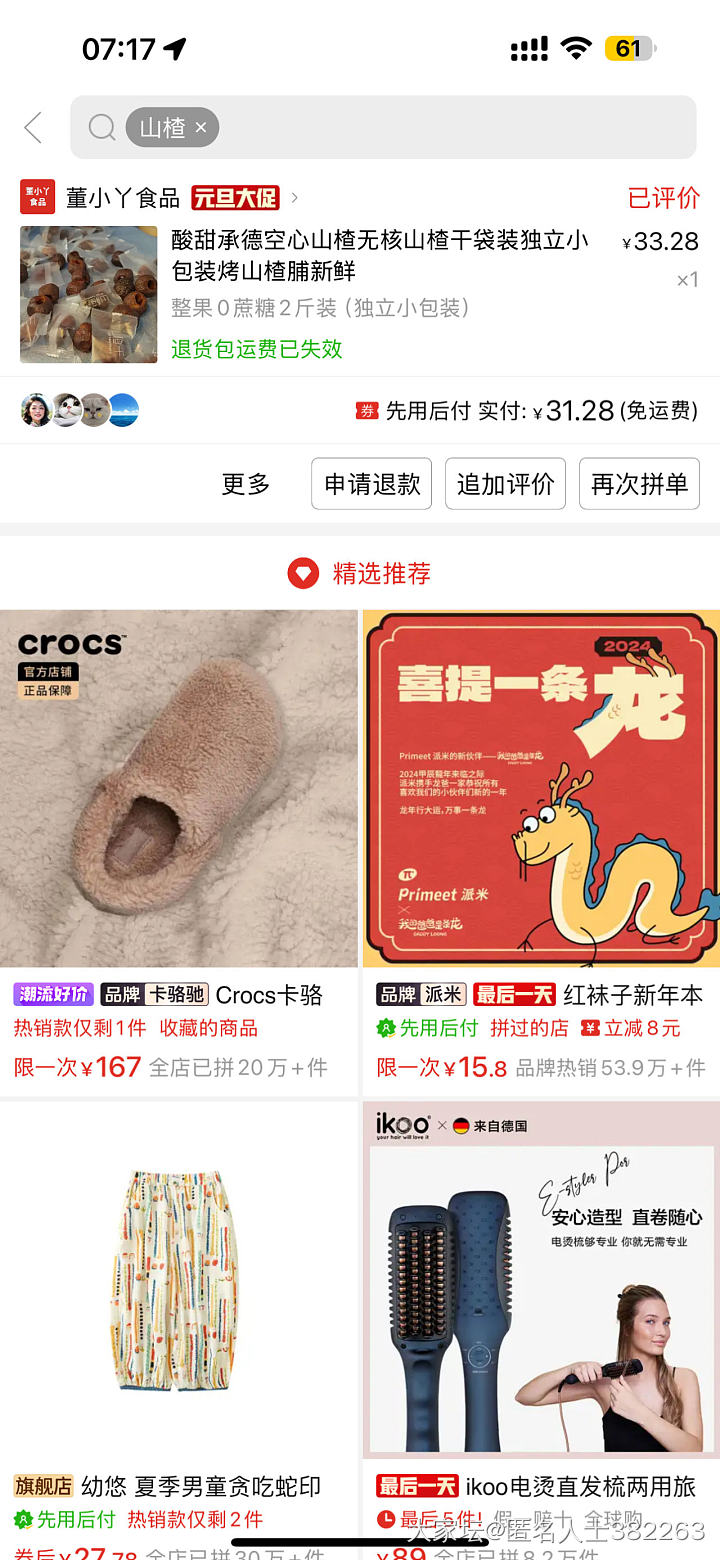Open the 幼悠 夏季男童 pants product

pos(179,1280)
